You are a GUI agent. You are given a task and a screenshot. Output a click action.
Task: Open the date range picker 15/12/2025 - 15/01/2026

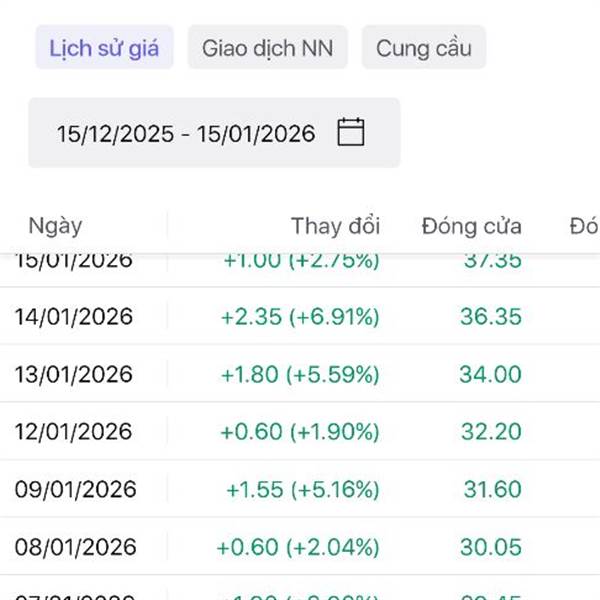pos(213,133)
